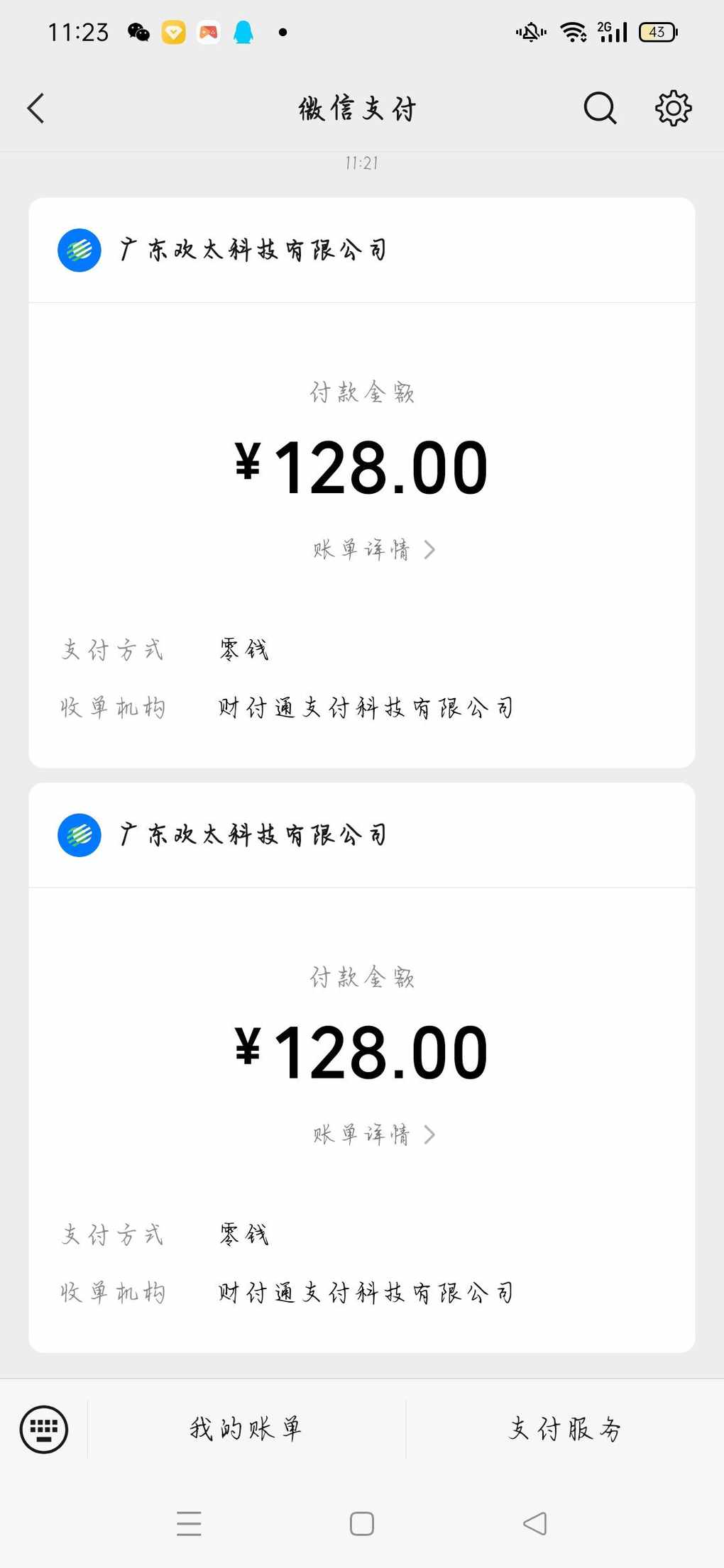724x1568 pixels.
Task: Open 支付服务 menu
Action: click(565, 1428)
